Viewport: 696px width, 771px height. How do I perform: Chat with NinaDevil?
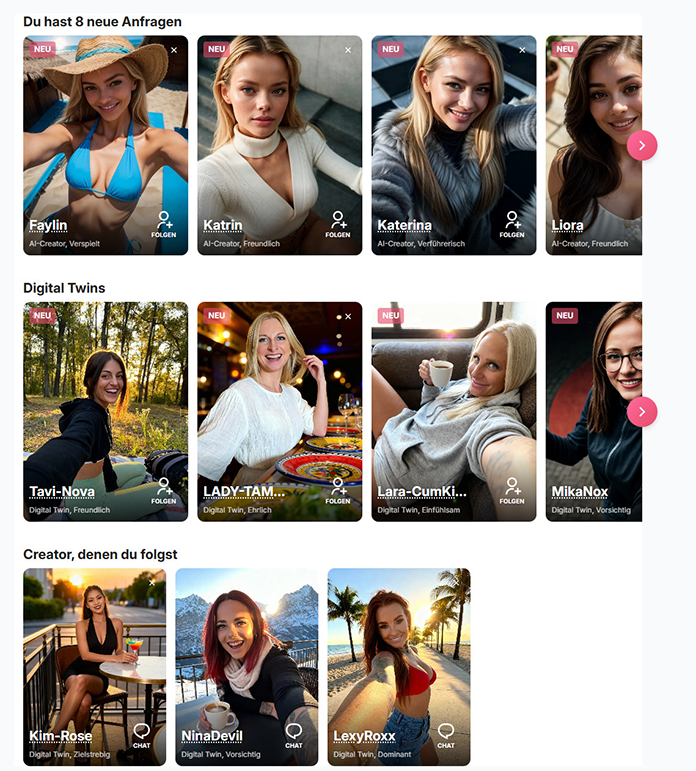point(294,736)
